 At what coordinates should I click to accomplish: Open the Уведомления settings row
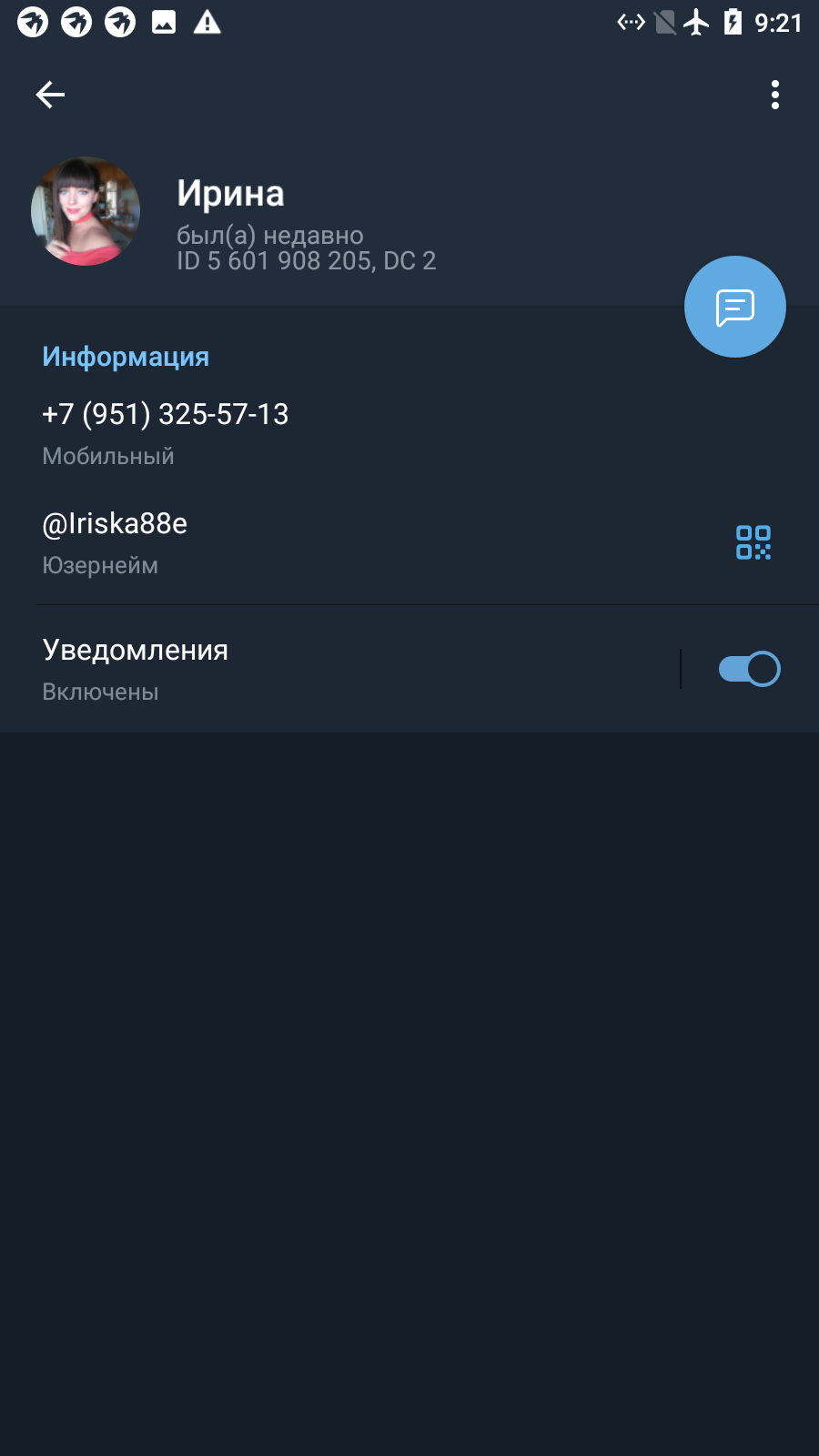coord(339,669)
